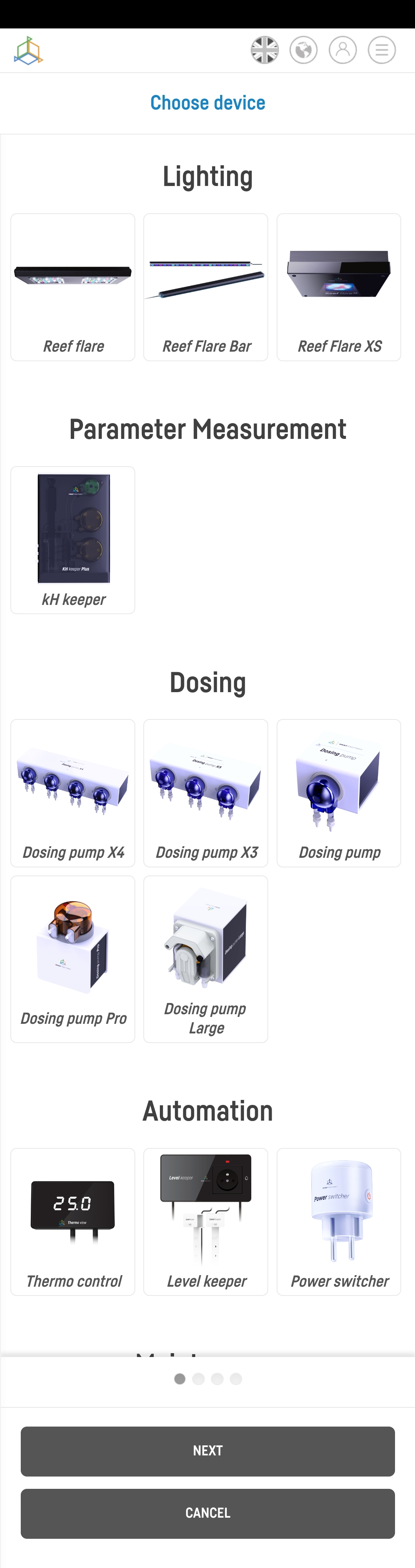The height and width of the screenshot is (1568, 415).
Task: Select Thermo control device
Action: (x=73, y=1221)
